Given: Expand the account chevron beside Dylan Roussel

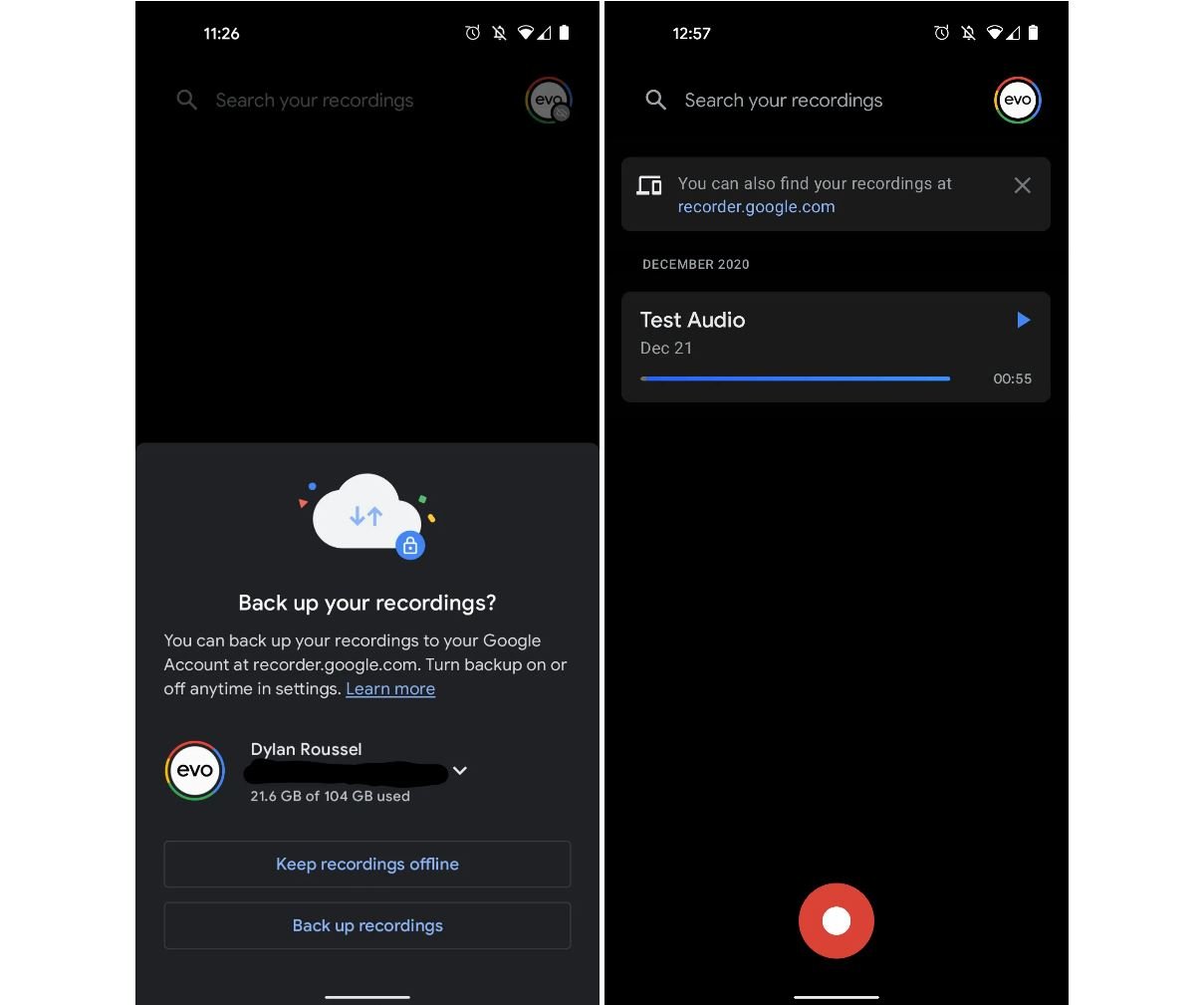Looking at the screenshot, I should pos(460,770).
